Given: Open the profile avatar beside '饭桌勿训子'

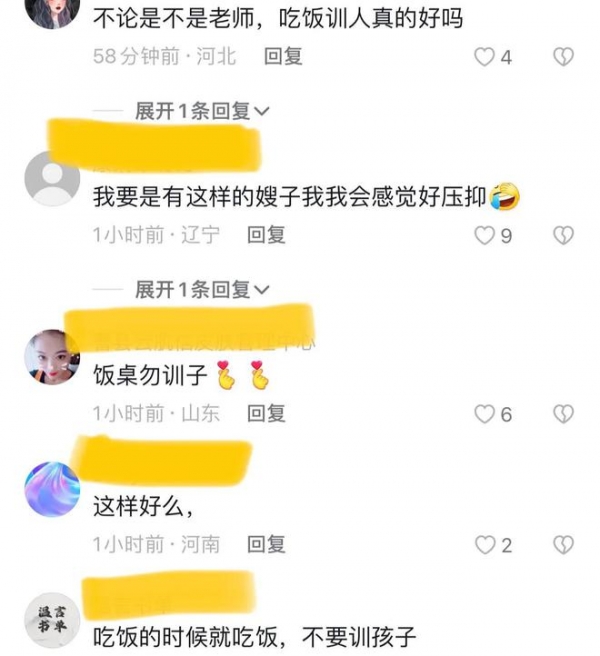Looking at the screenshot, I should 52,357.
